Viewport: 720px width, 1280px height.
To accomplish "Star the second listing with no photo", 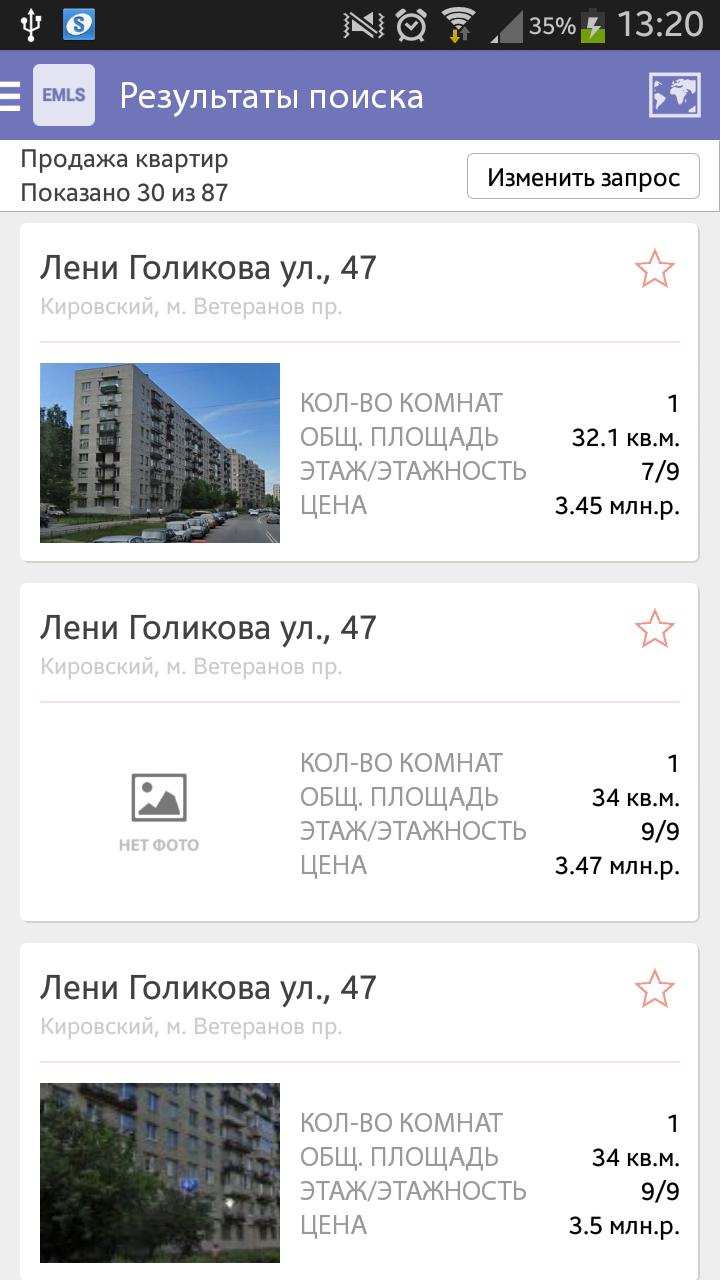I will (655, 630).
